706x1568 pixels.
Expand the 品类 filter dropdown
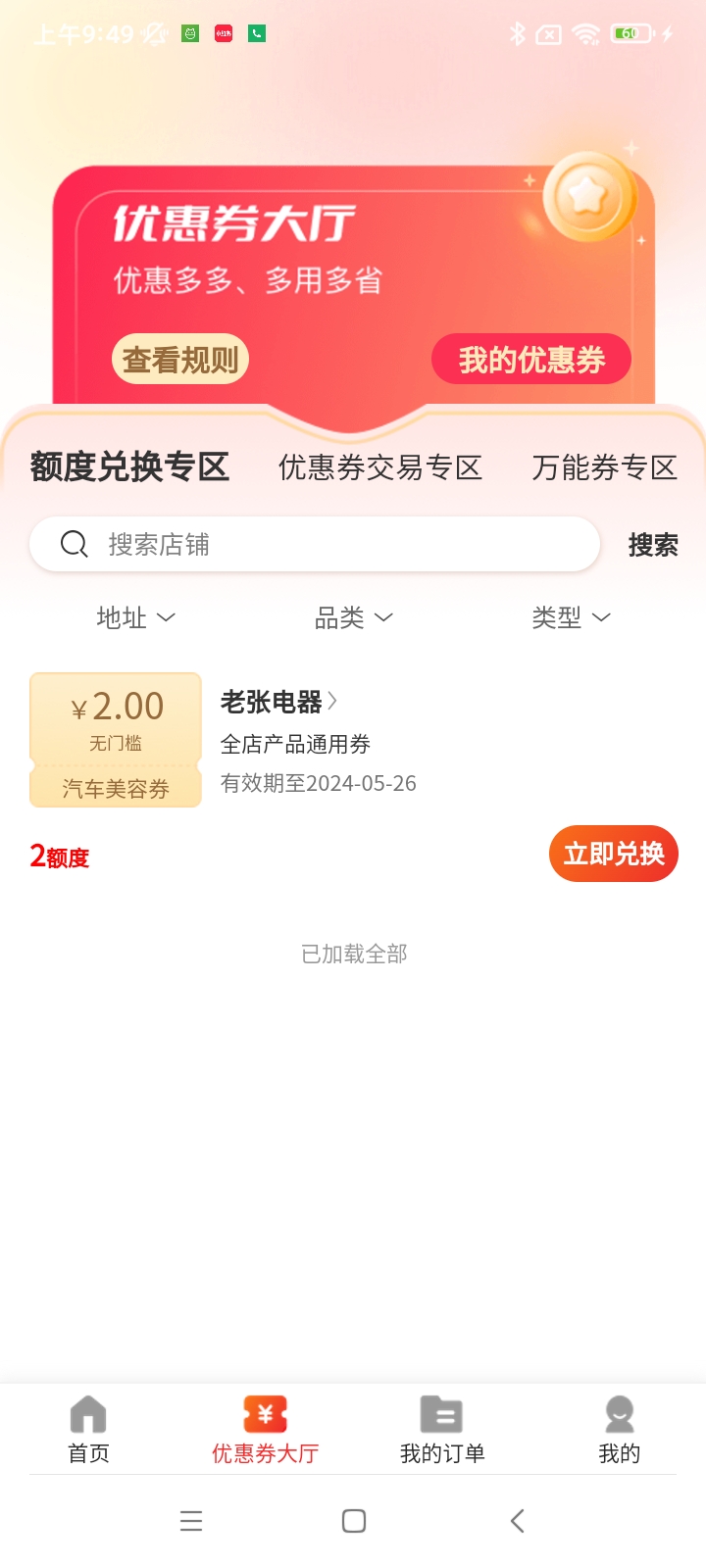pos(353,617)
